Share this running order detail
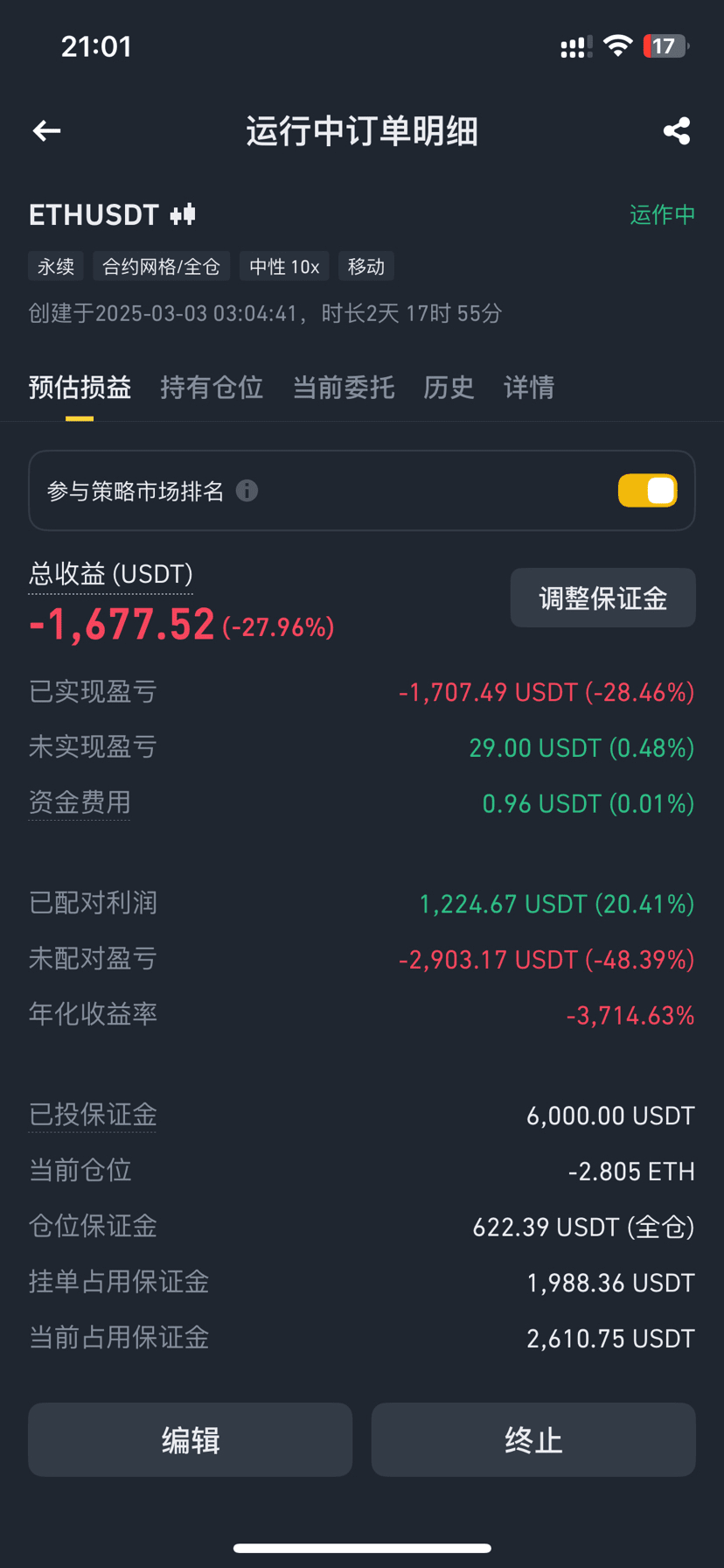724x1568 pixels. pyautogui.click(x=676, y=131)
